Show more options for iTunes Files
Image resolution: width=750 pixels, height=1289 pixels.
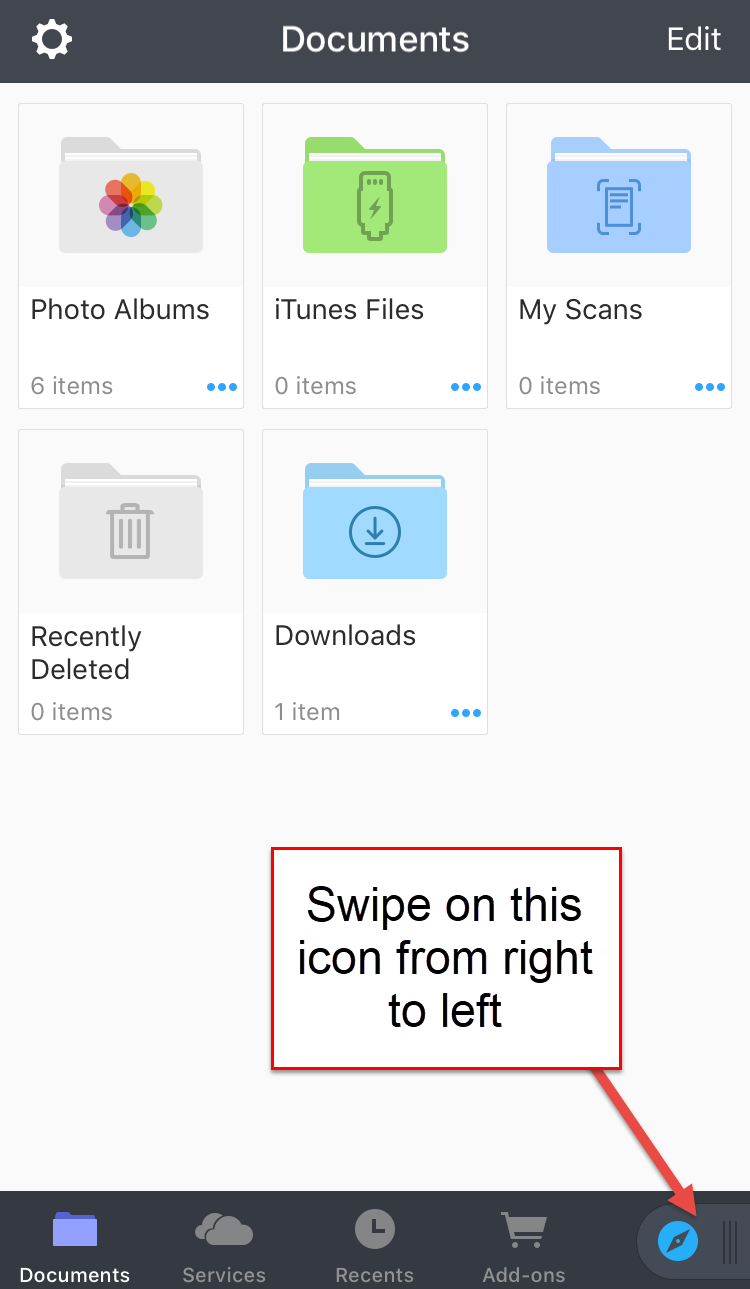[x=466, y=387]
